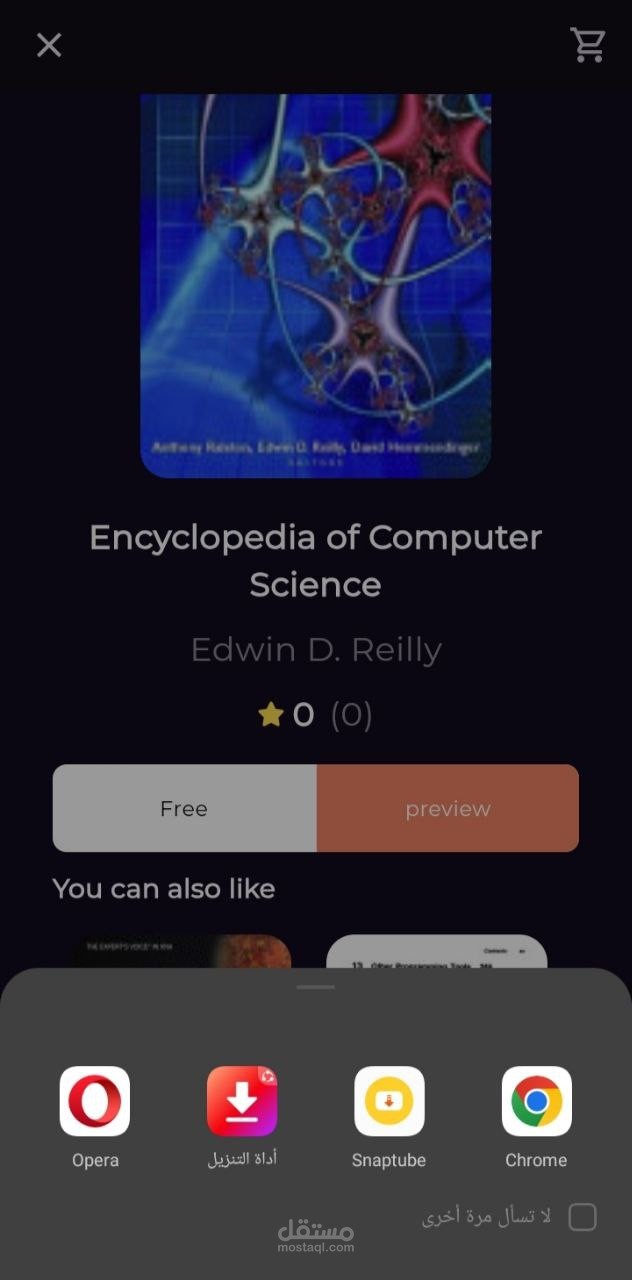Check the لا تسأل مرة أخرى box
The width and height of the screenshot is (632, 1280).
pyautogui.click(x=582, y=1217)
